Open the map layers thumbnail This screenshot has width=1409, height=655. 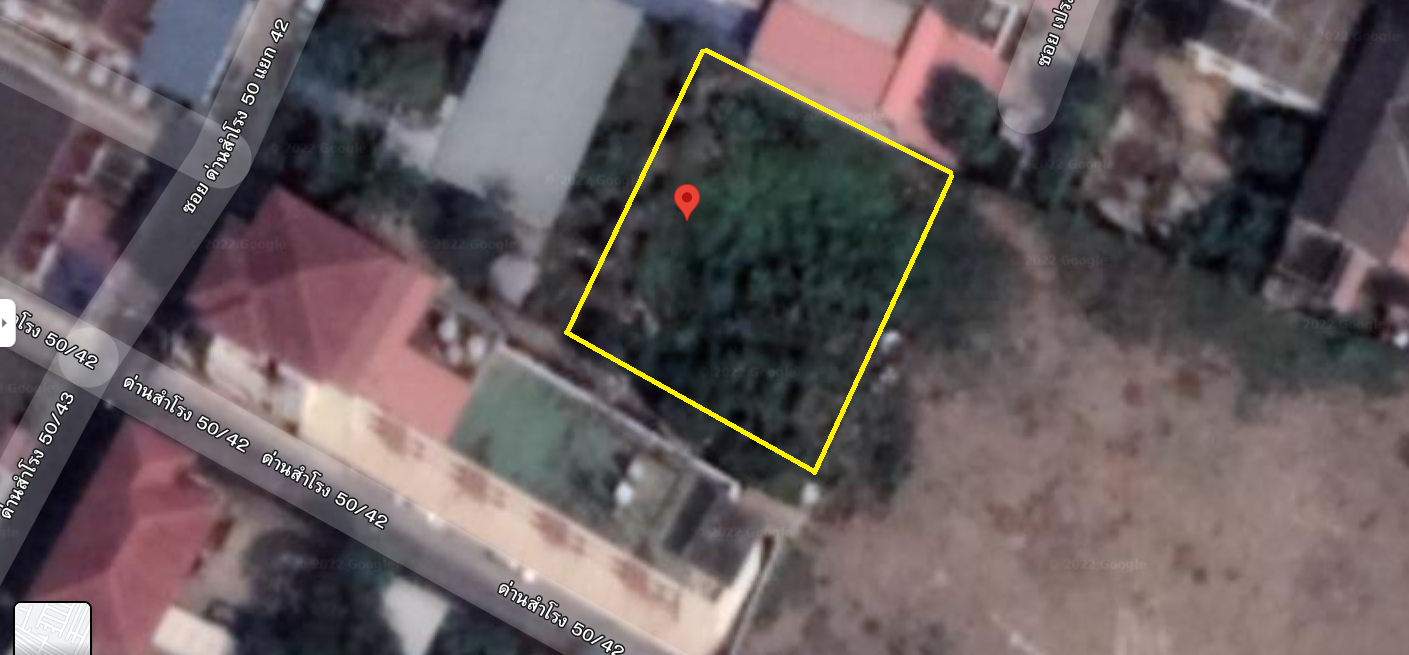[x=52, y=630]
